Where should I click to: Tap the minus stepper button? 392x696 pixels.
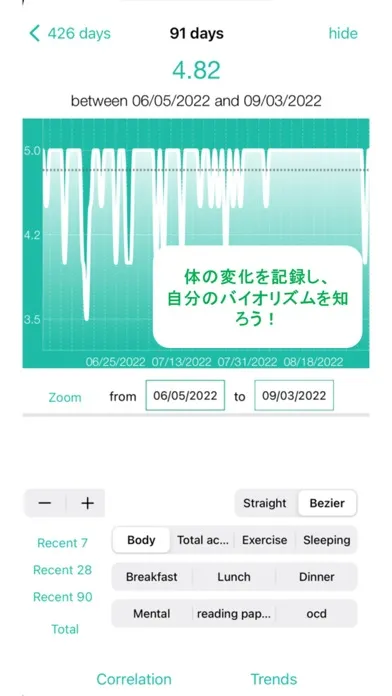coord(45,503)
